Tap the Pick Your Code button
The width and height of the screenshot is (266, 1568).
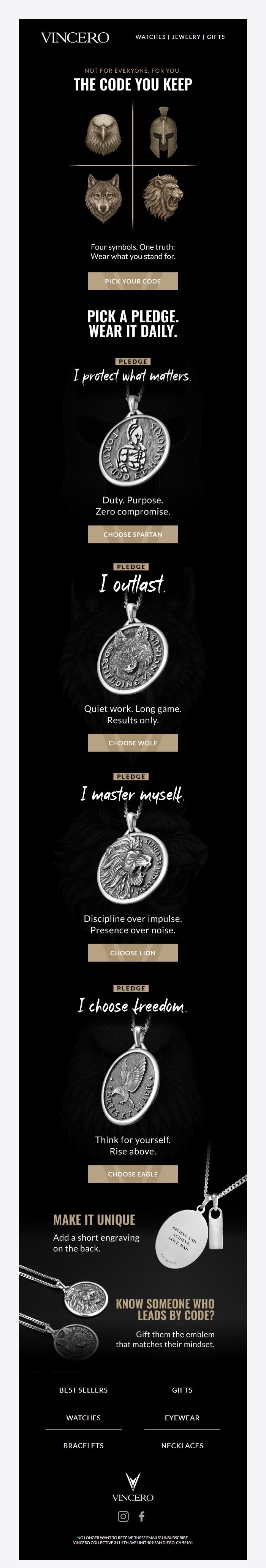(x=132, y=281)
